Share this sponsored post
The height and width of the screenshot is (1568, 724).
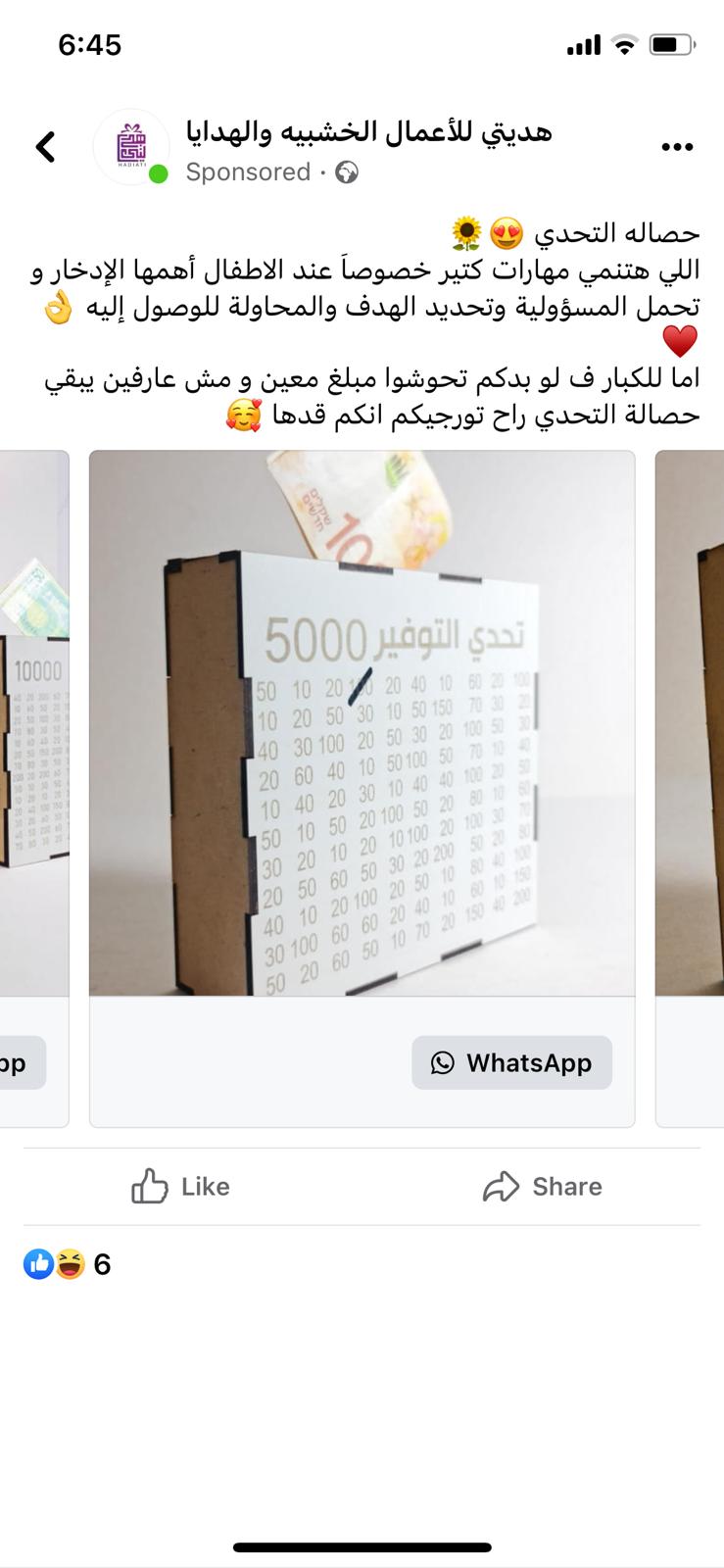[x=543, y=1187]
